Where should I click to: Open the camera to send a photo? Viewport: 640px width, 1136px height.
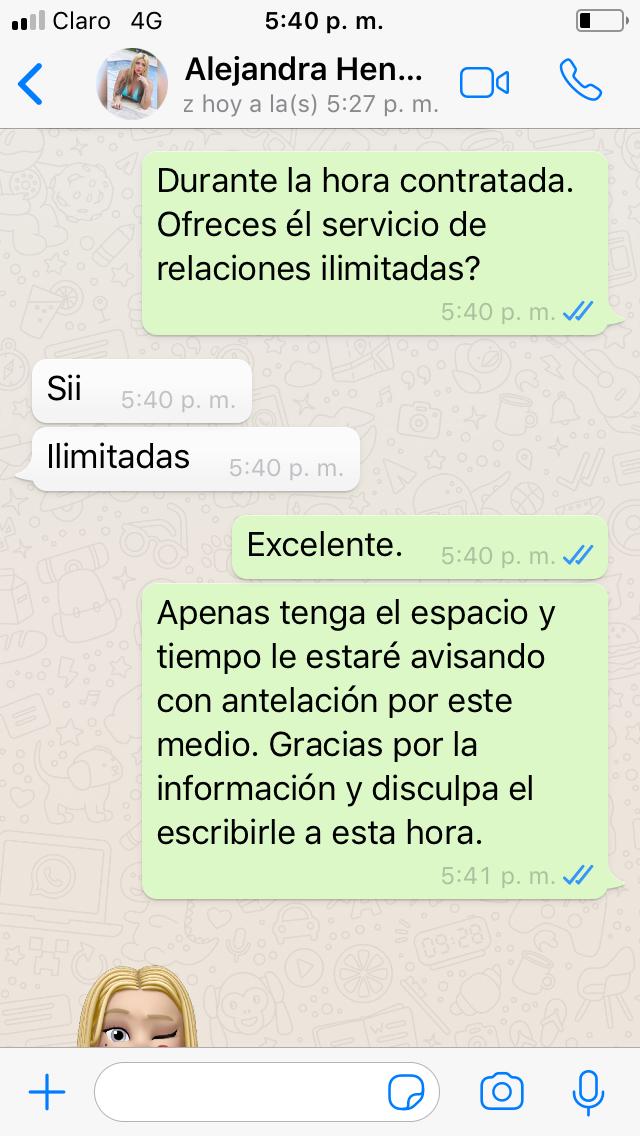point(502,1092)
